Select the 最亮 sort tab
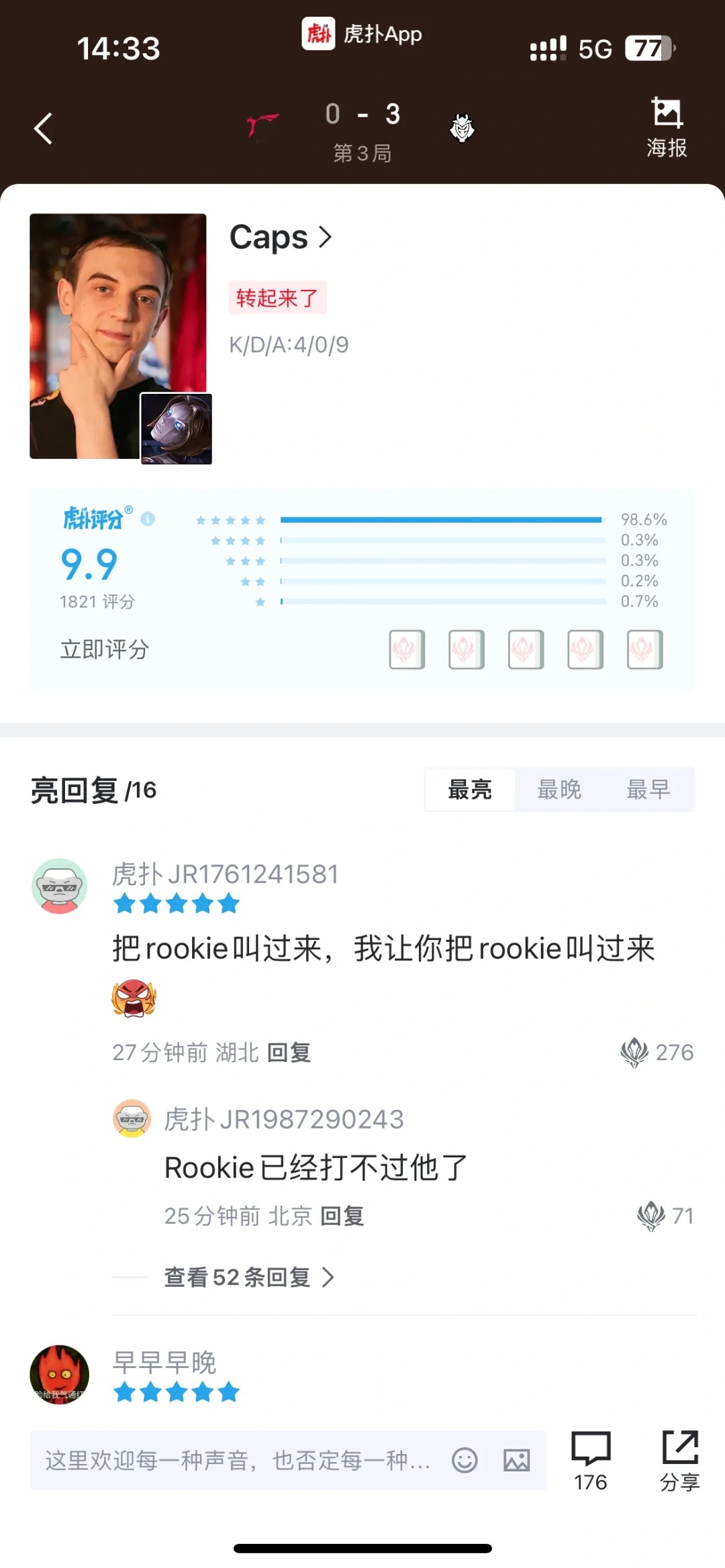Image resolution: width=725 pixels, height=1568 pixels. click(x=470, y=790)
